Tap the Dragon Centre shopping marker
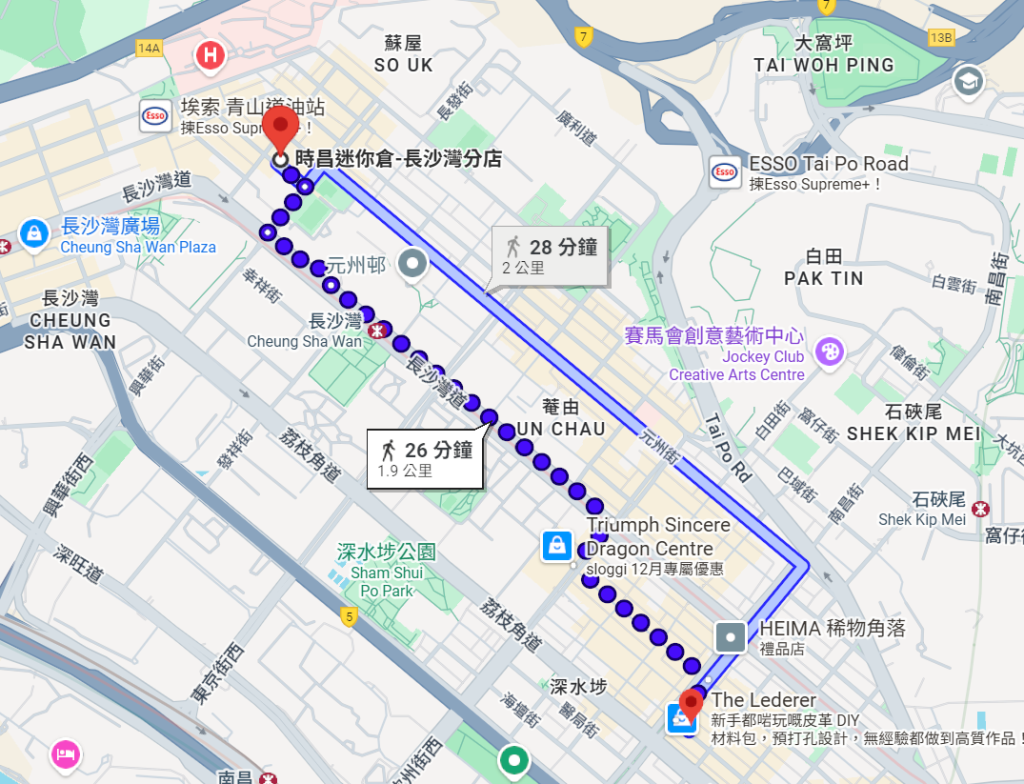 (557, 545)
